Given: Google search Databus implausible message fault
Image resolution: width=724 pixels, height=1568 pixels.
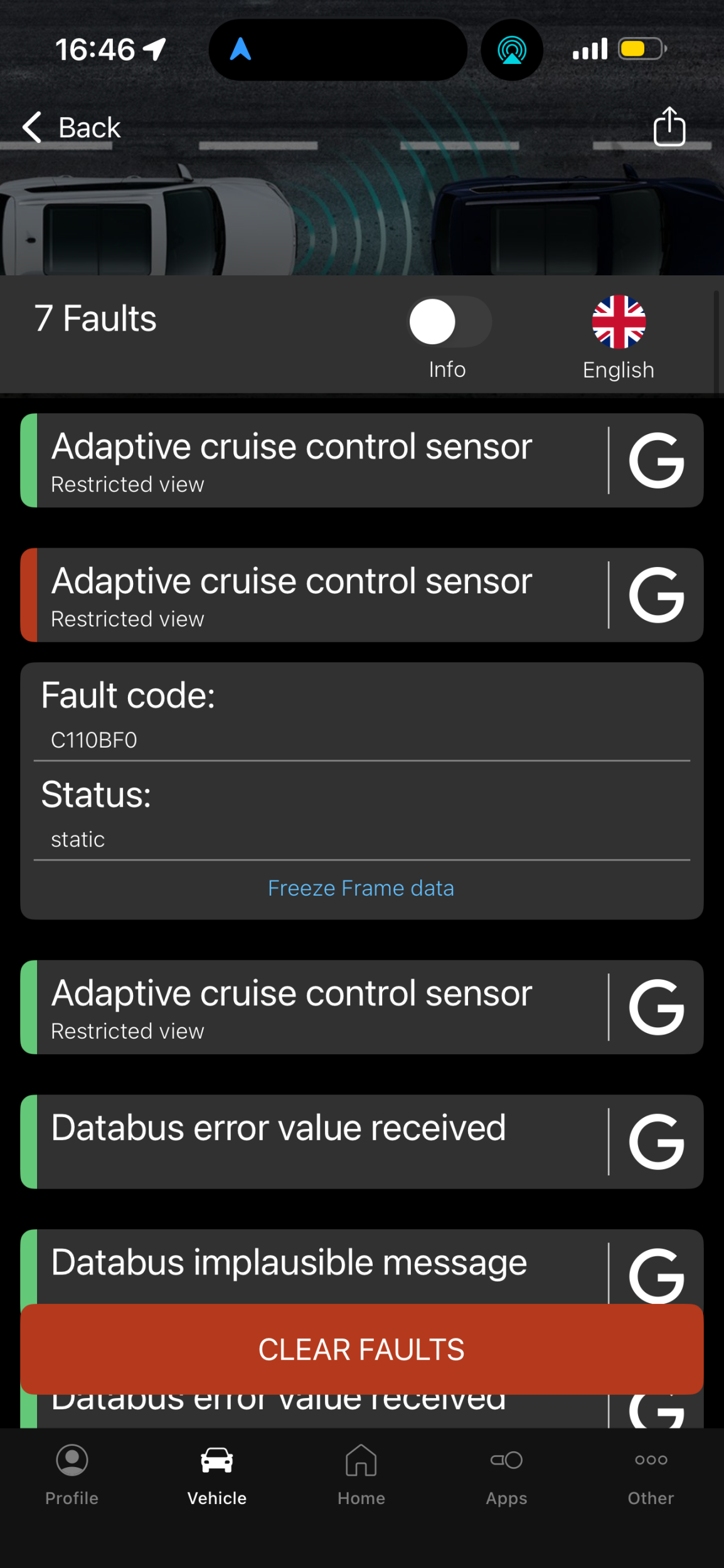Looking at the screenshot, I should (x=656, y=1274).
